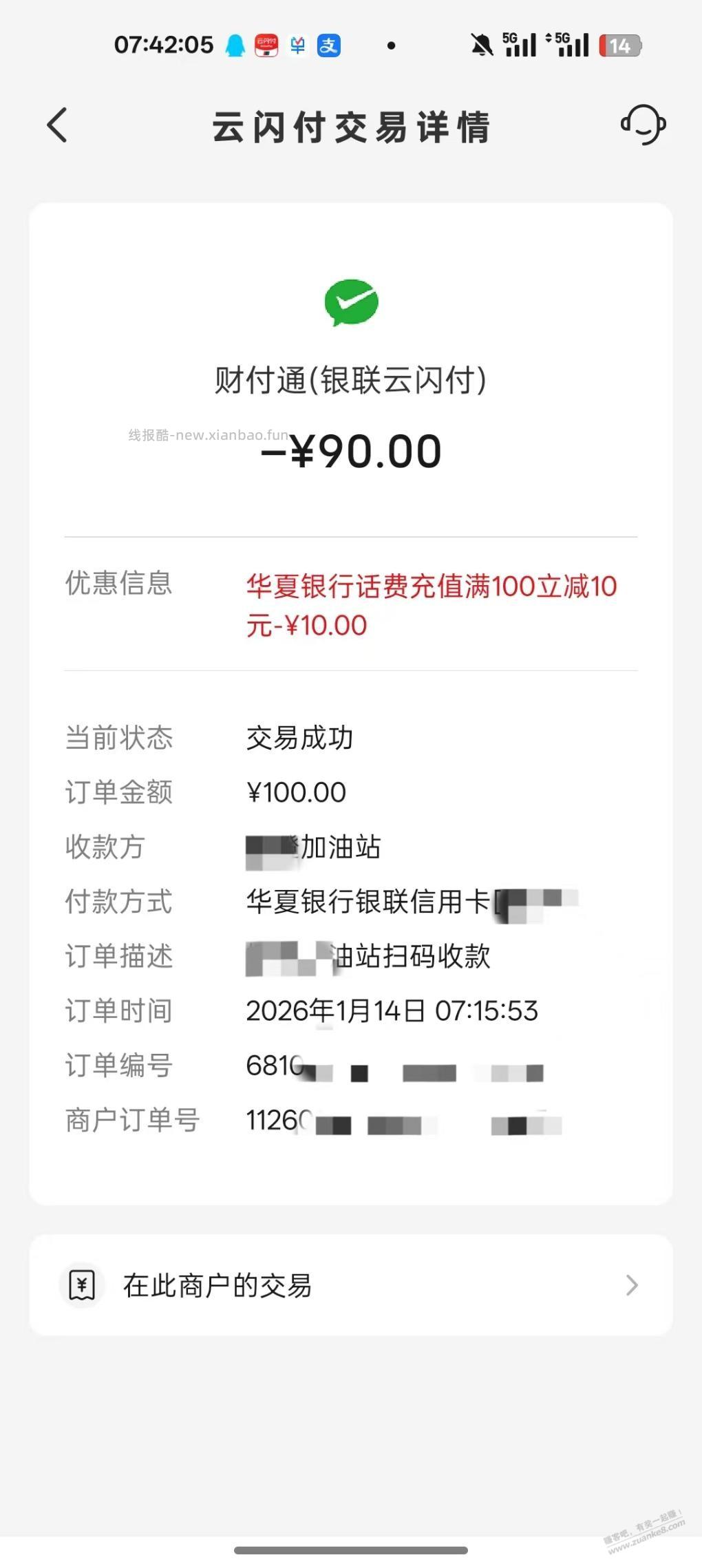Open QQ from the status bar penguin icon
The image size is (702, 1568).
(234, 44)
